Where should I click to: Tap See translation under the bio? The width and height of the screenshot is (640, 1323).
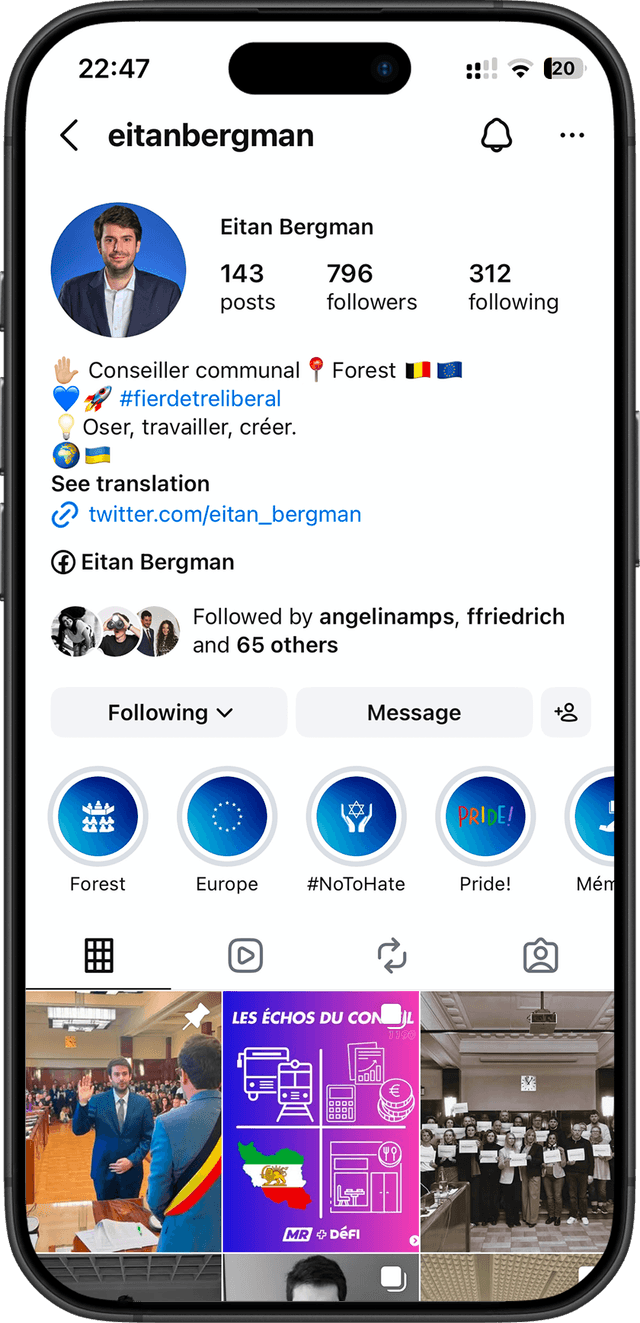click(131, 484)
